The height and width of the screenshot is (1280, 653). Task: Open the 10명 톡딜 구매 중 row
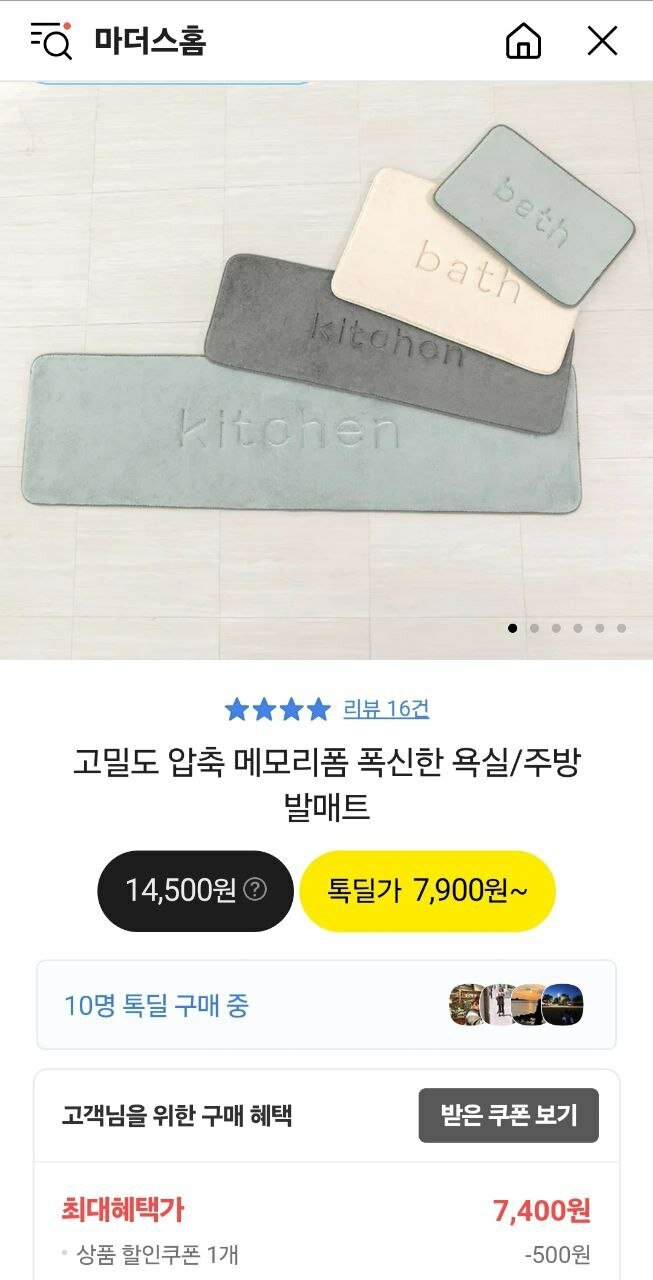pos(326,1005)
